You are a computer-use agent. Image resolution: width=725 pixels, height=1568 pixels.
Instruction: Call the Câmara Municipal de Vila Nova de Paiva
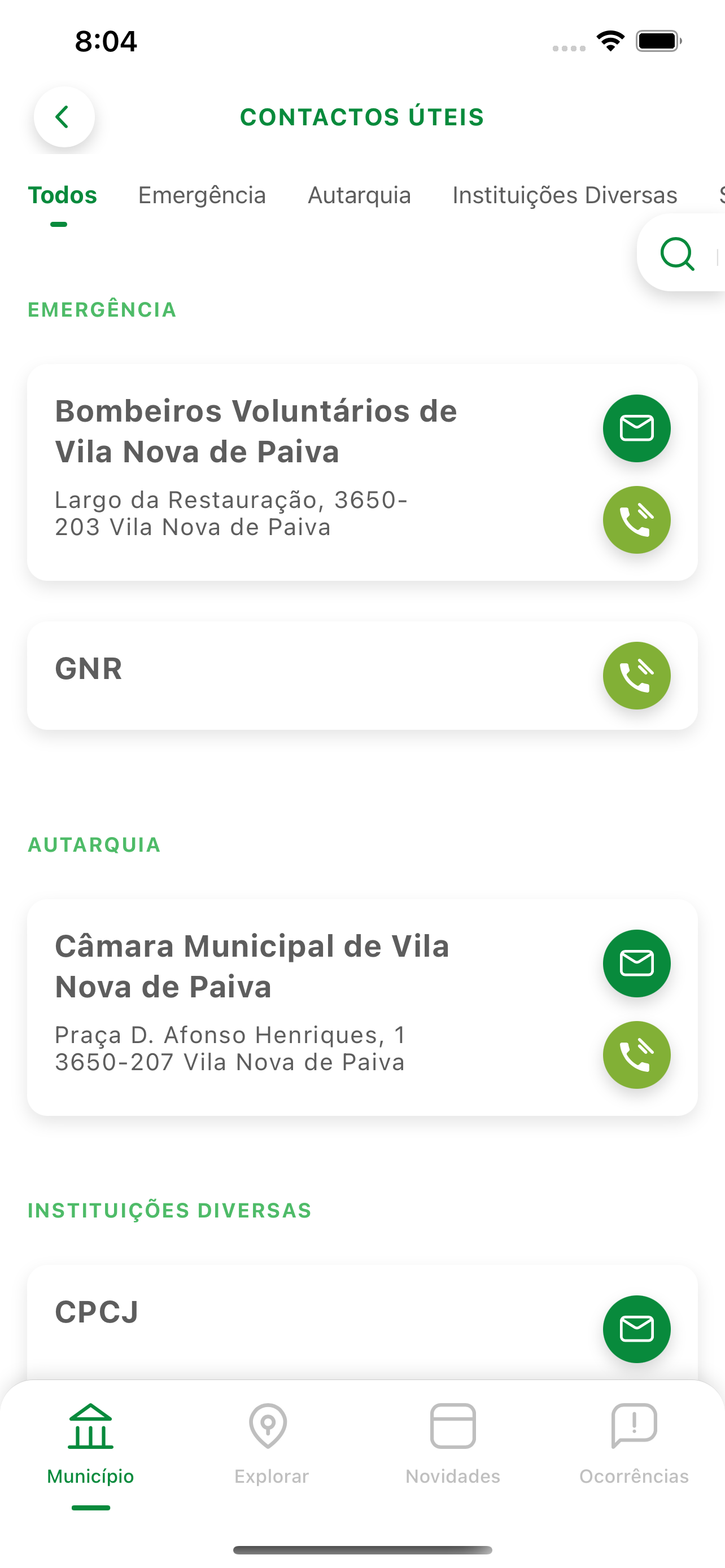637,1055
